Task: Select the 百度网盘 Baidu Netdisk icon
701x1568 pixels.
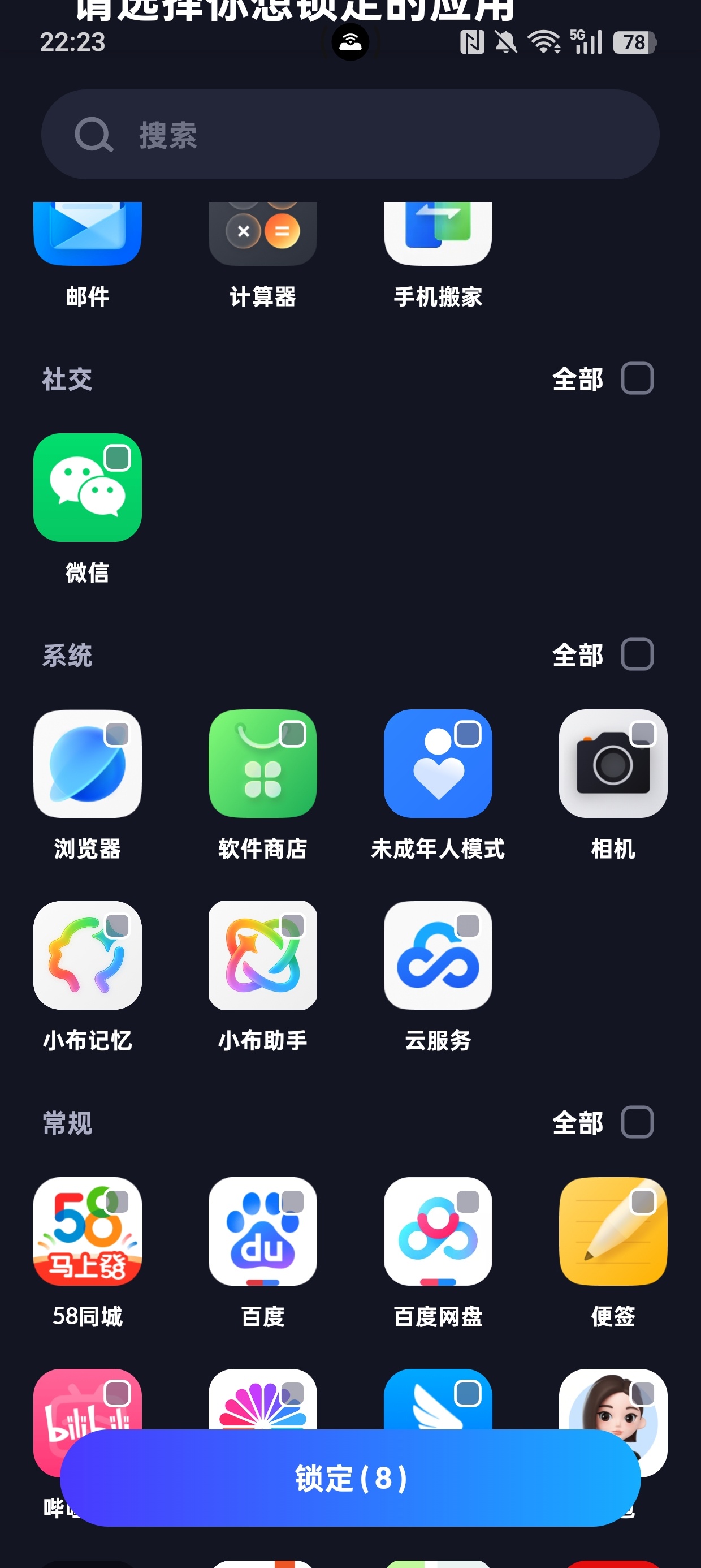Action: pyautogui.click(x=438, y=1233)
